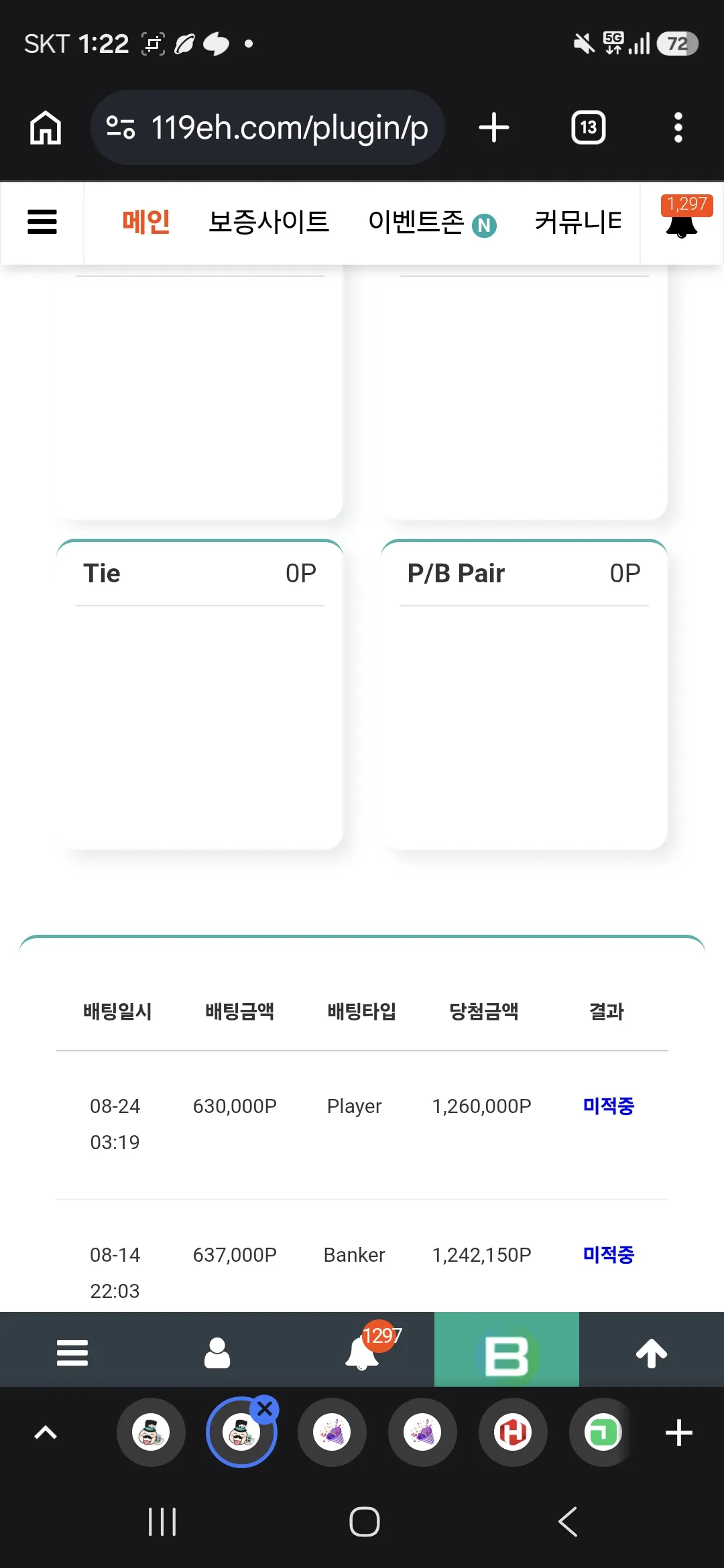Image resolution: width=724 pixels, height=1568 pixels.
Task: Open a new browser tab
Action: coord(494,127)
